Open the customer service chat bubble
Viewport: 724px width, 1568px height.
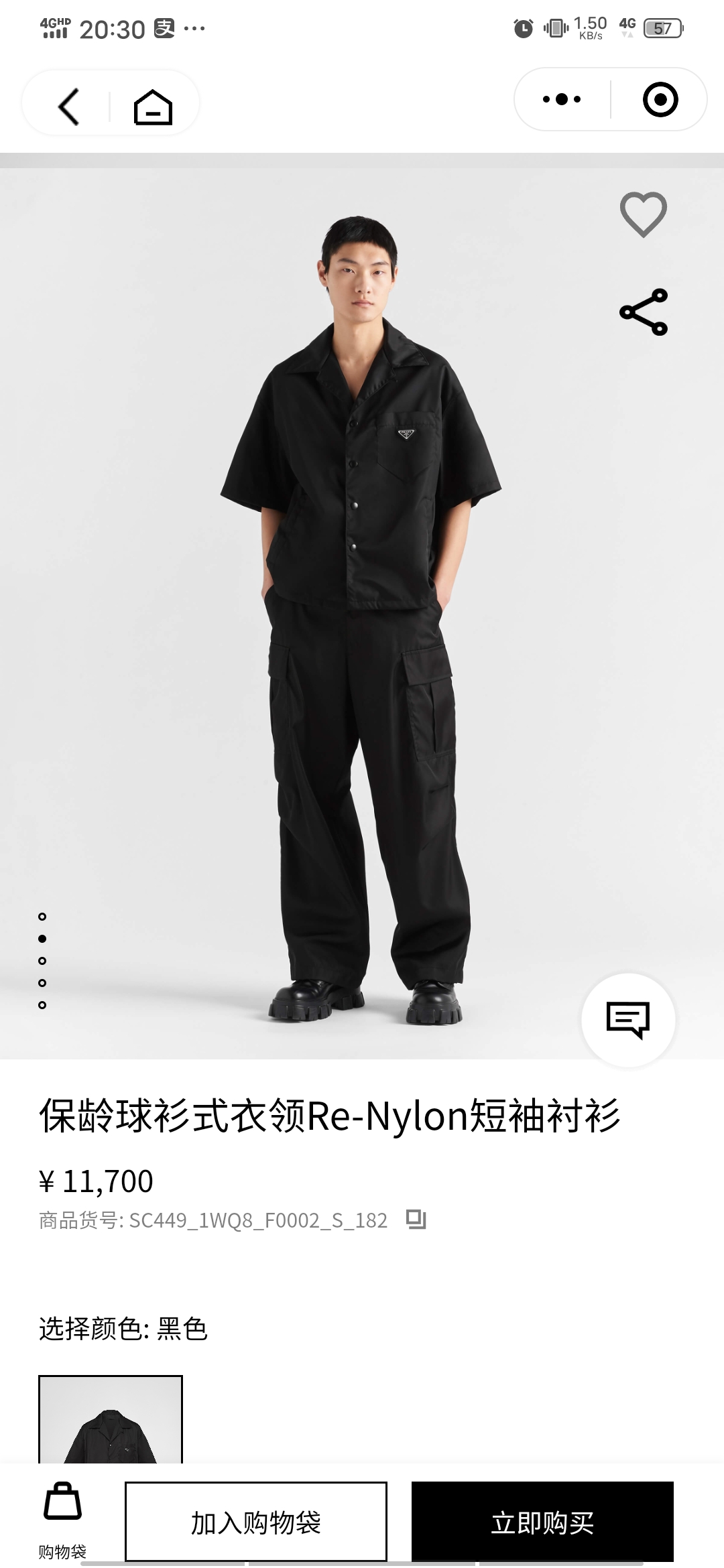627,1019
